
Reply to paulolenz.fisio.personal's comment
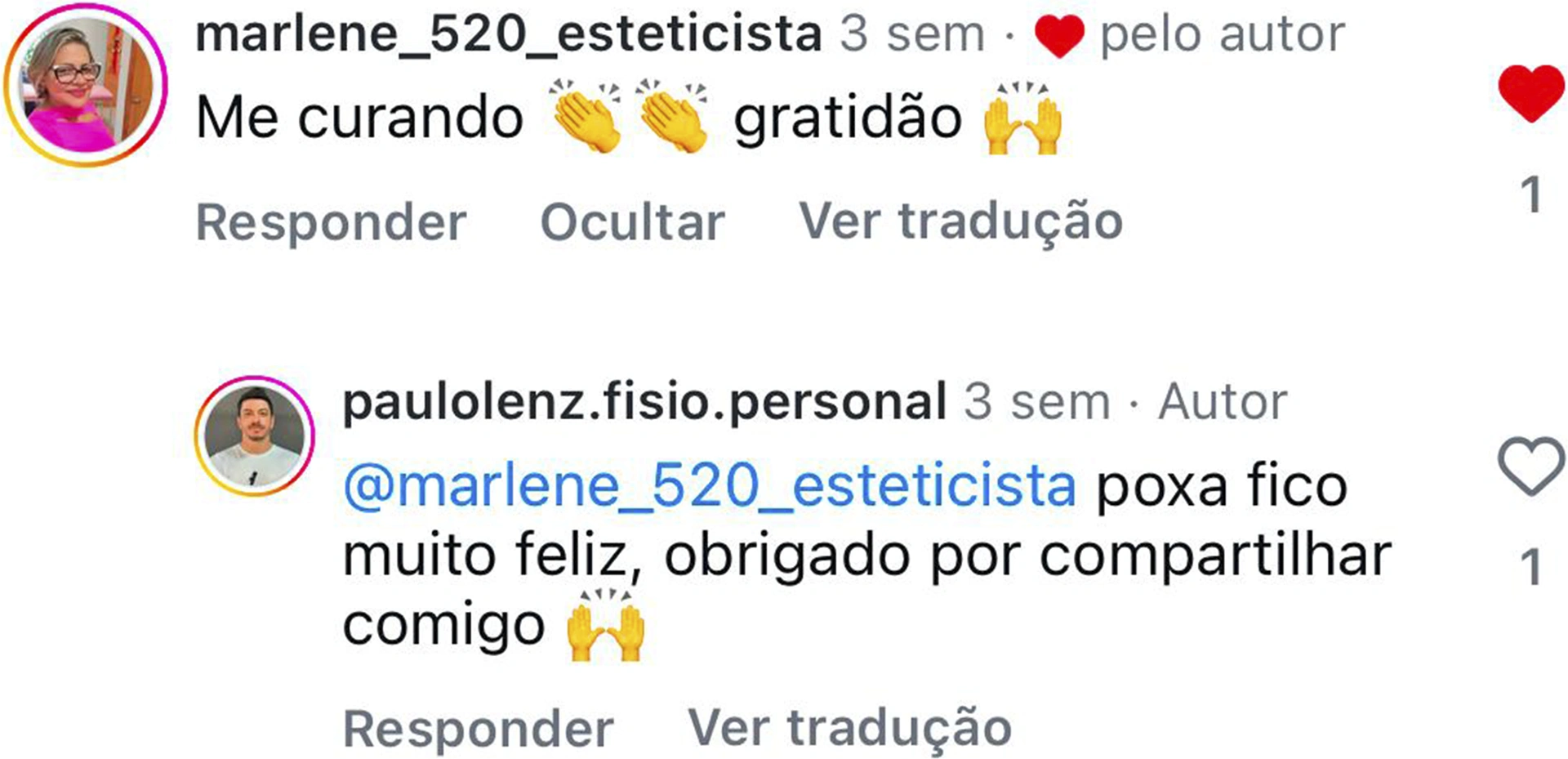click(478, 728)
